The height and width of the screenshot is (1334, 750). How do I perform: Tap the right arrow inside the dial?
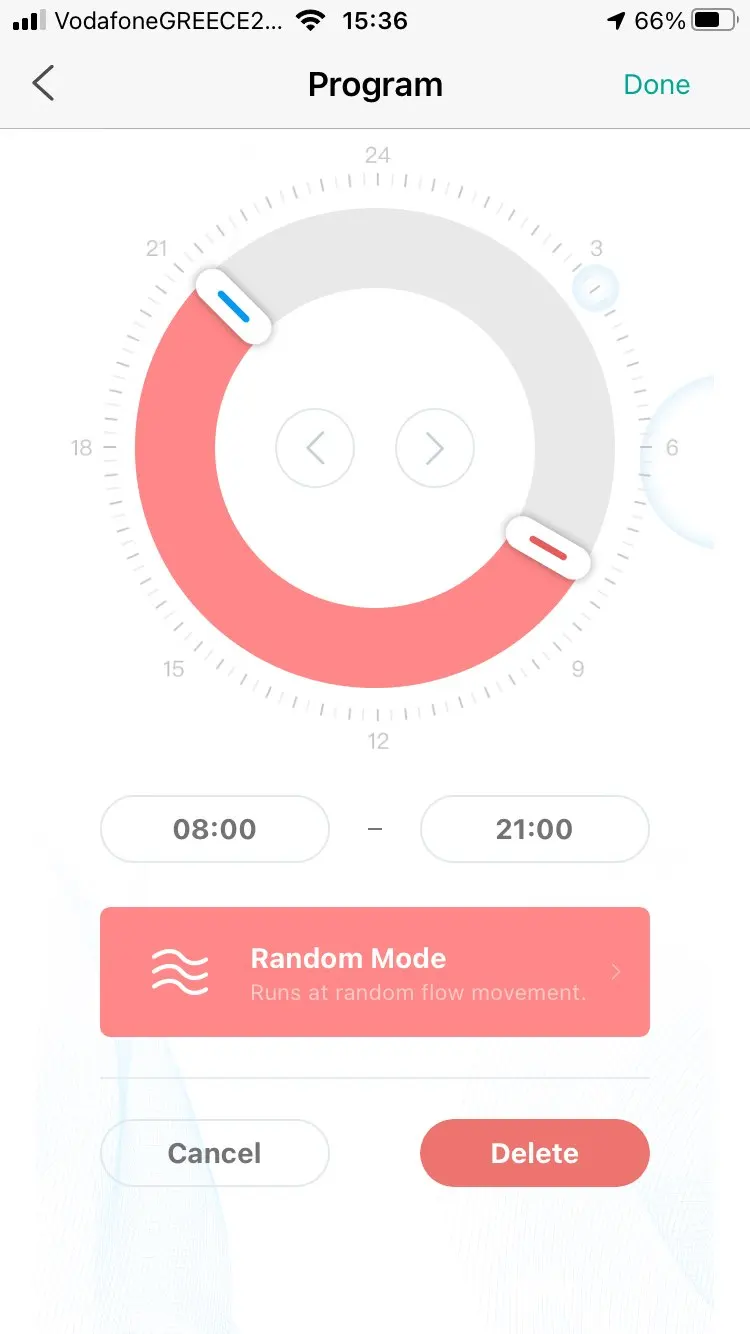(435, 448)
